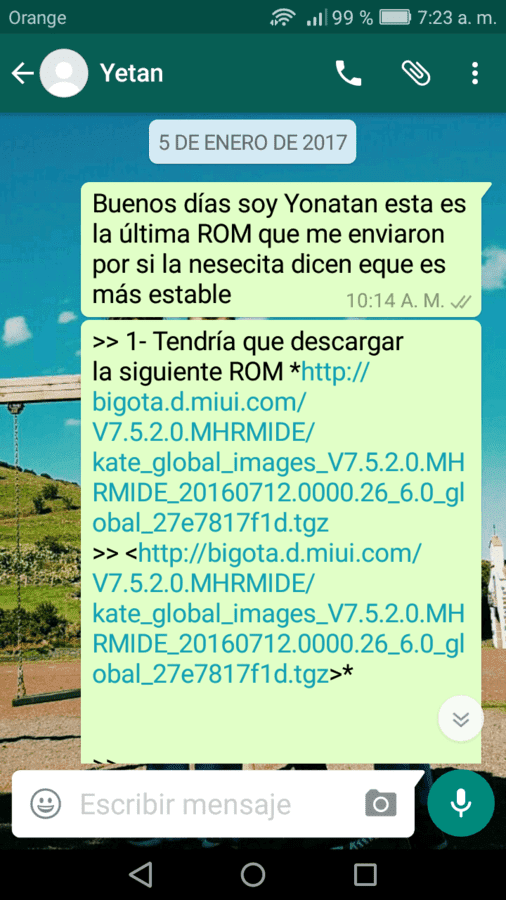Open the second ROM link inside angle brackets
The width and height of the screenshot is (506, 900).
pos(278,614)
